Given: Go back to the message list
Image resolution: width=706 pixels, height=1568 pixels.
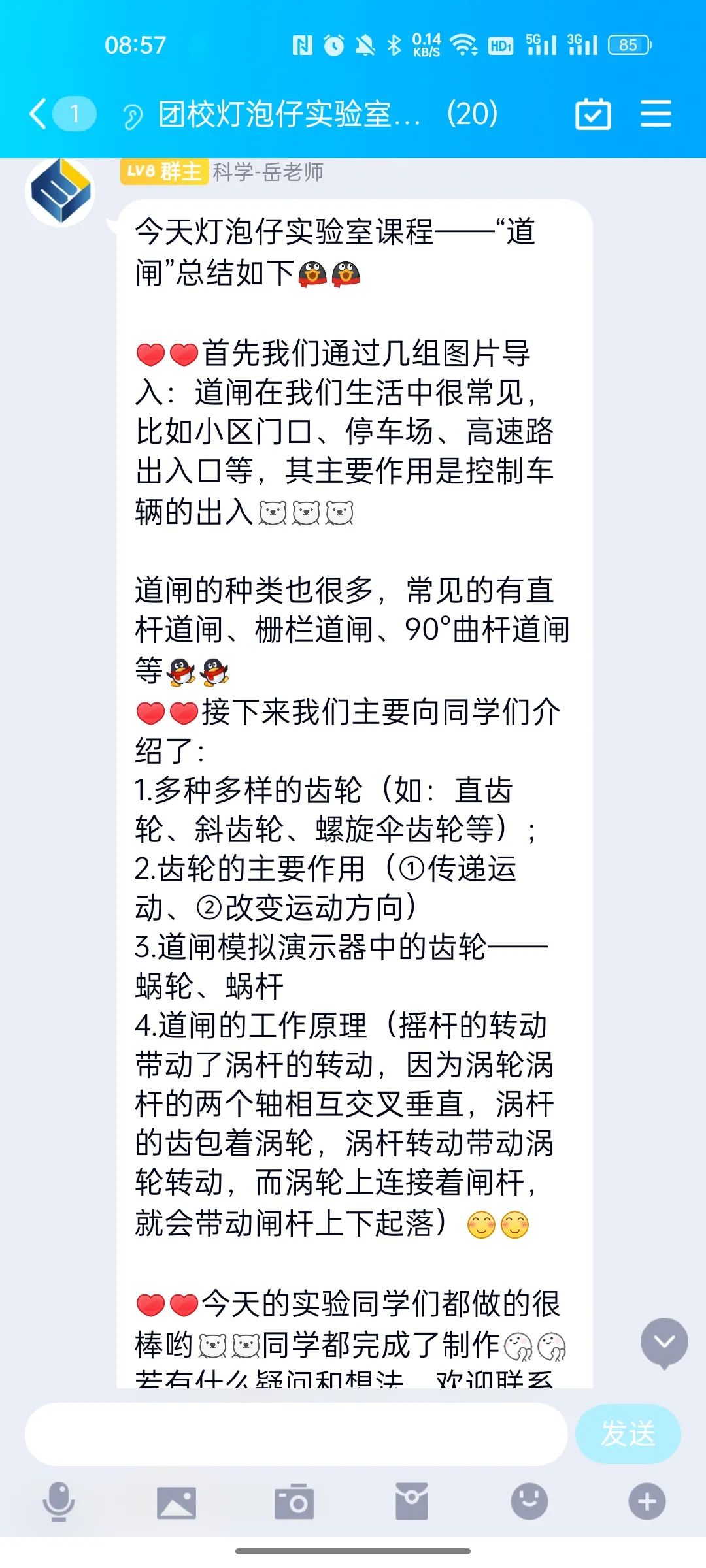Looking at the screenshot, I should [41, 114].
